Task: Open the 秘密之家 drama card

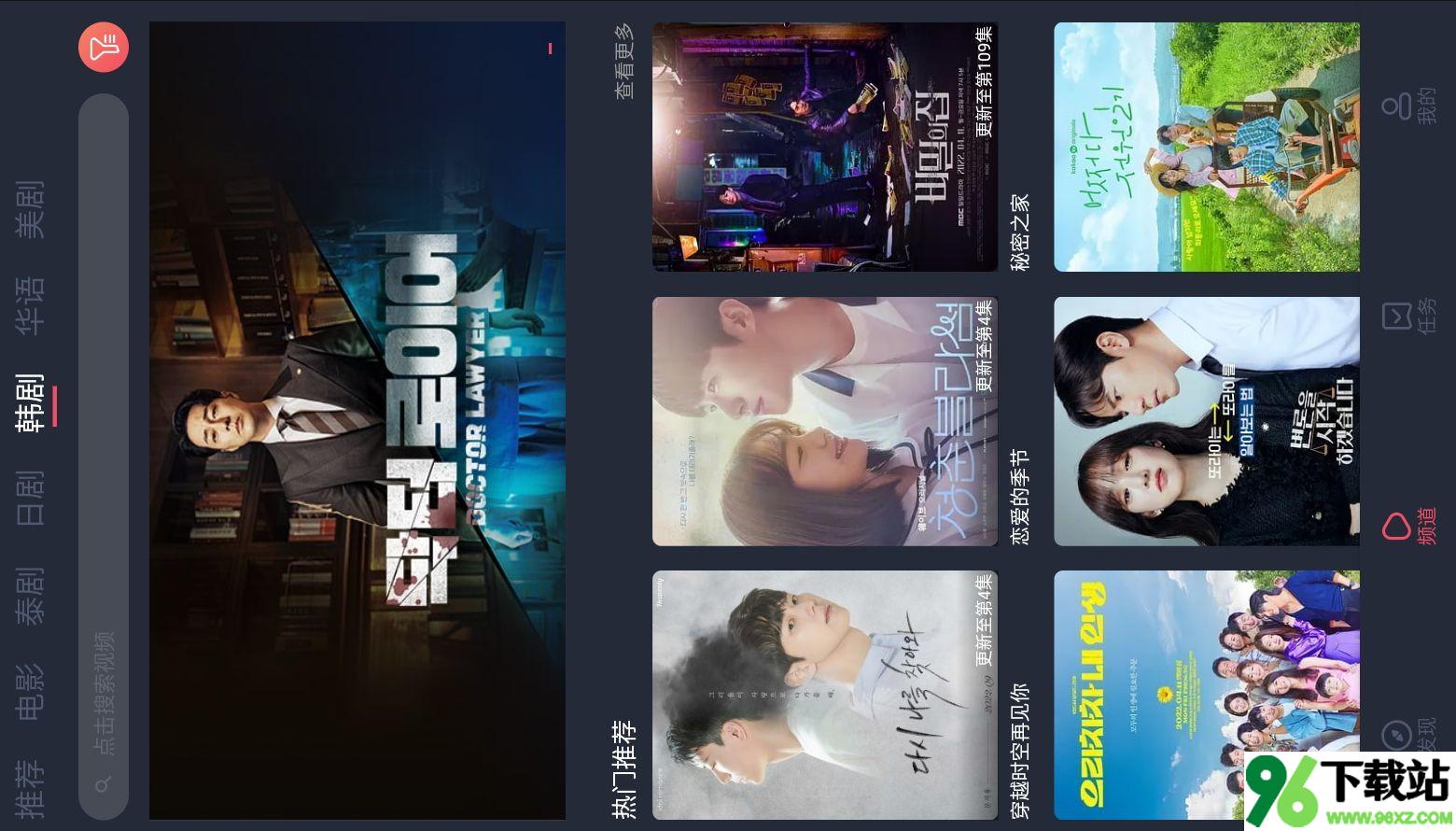Action: pyautogui.click(x=825, y=148)
